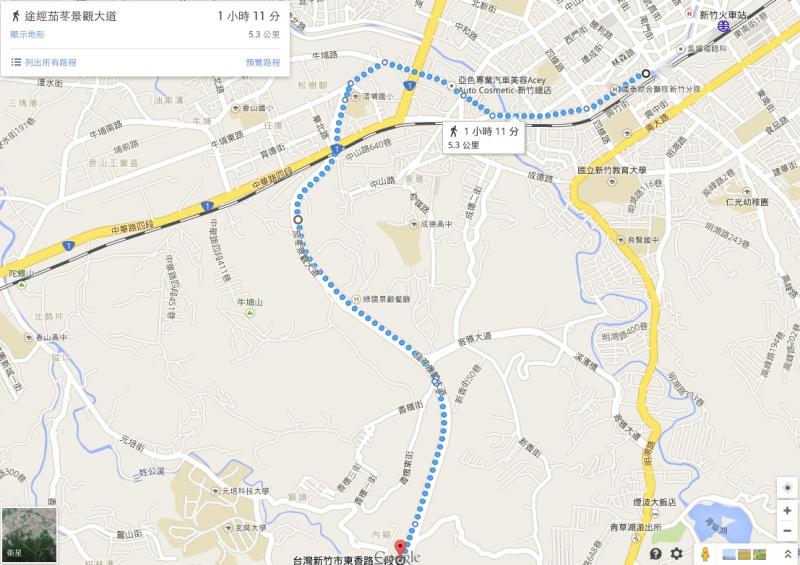
Task: Tap 預覽路程 to preview the route
Action: (x=262, y=62)
